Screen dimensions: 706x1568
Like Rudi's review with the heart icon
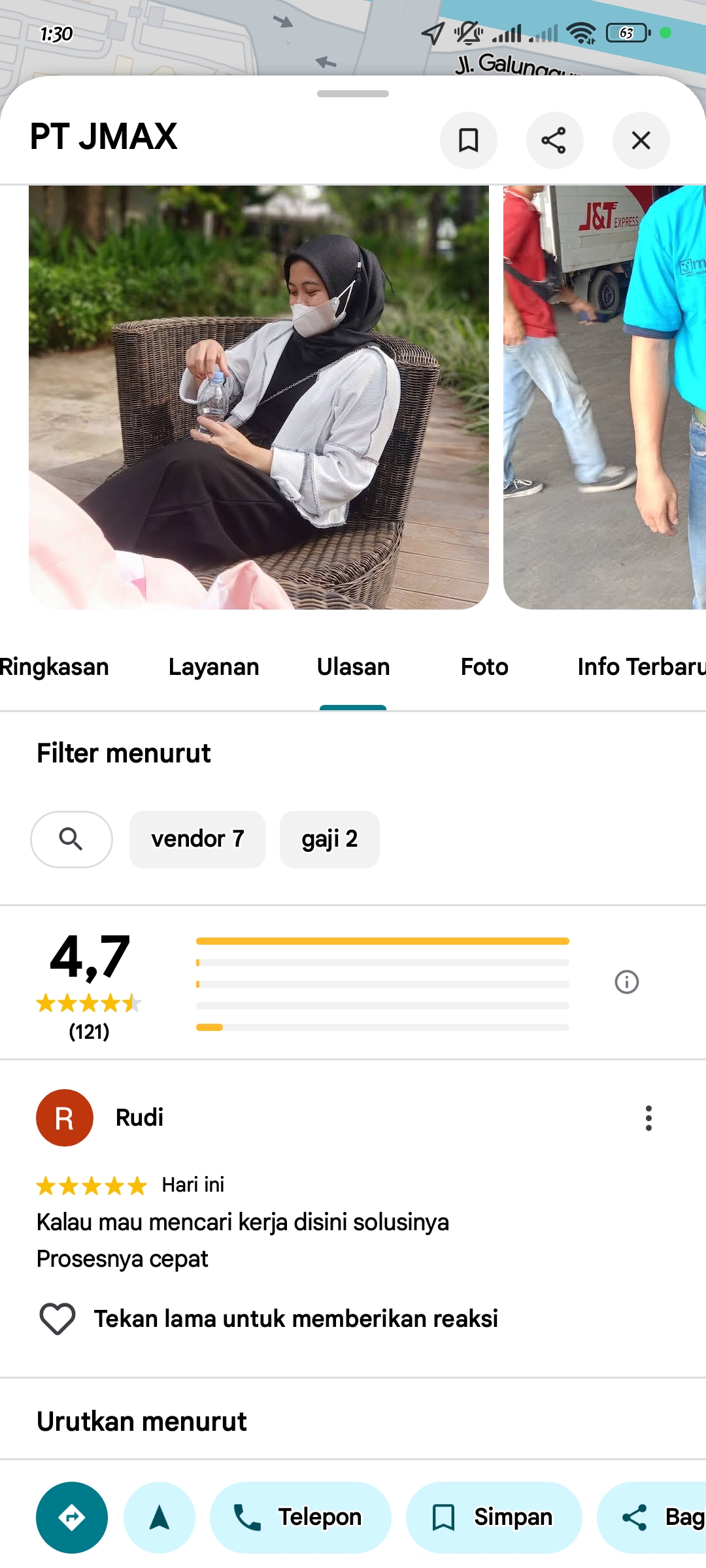click(x=58, y=1318)
